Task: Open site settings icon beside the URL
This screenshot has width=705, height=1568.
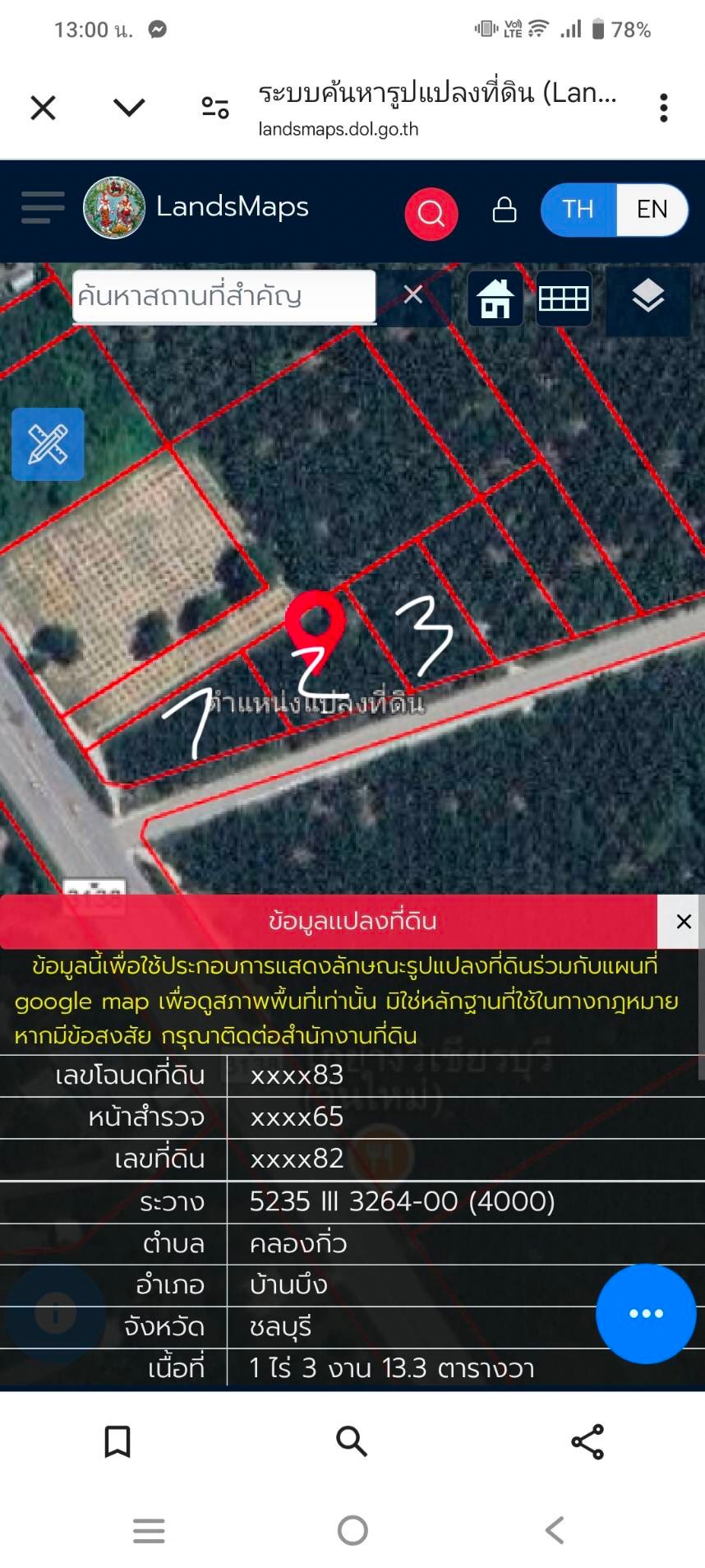Action: tap(215, 108)
